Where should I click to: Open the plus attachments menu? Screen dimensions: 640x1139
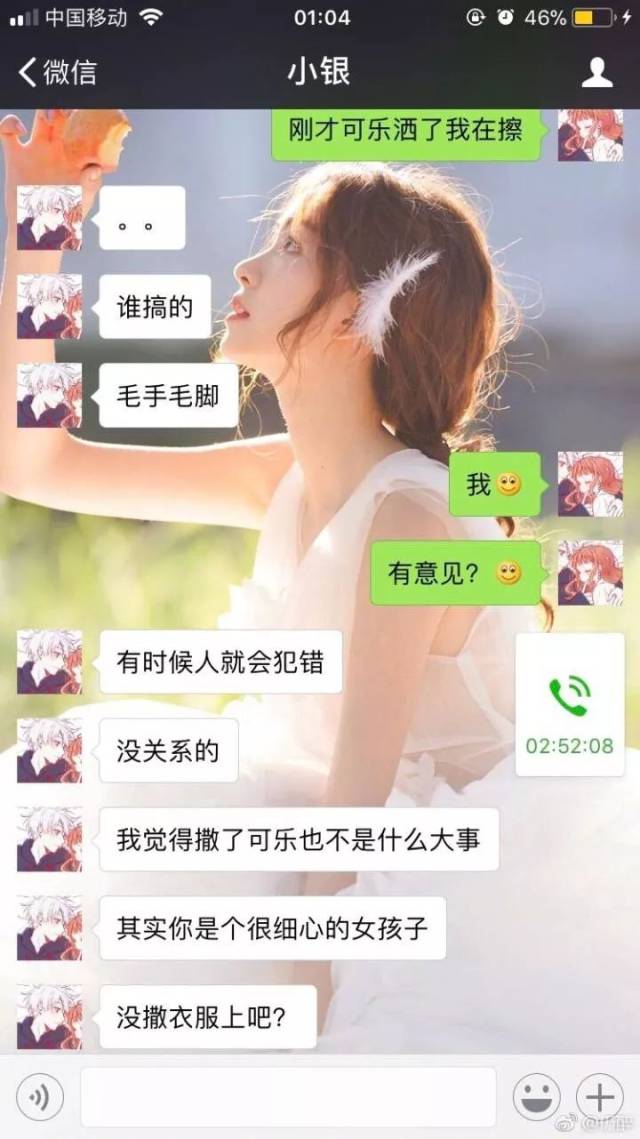click(x=599, y=1097)
